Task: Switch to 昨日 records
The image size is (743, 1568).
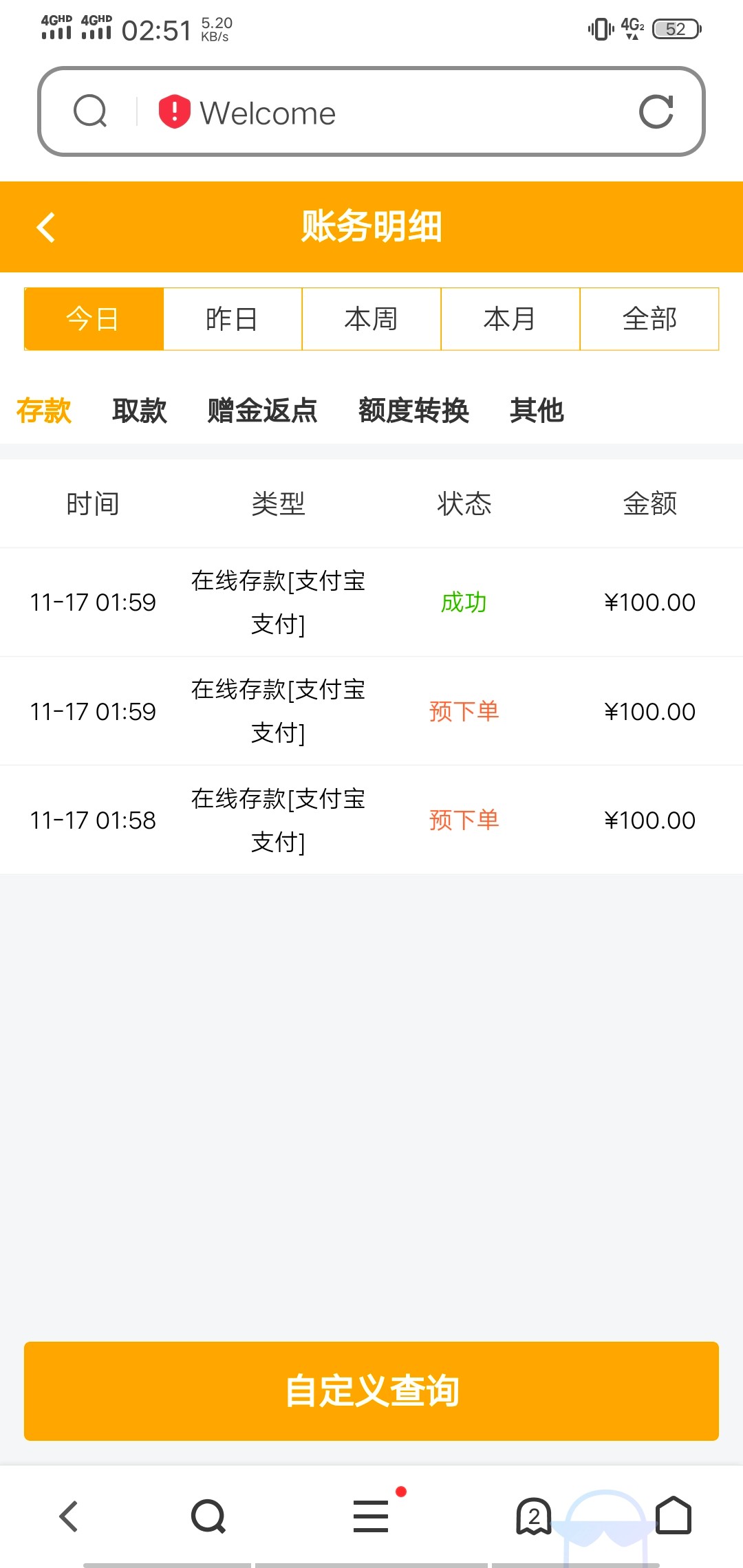Action: coord(233,319)
